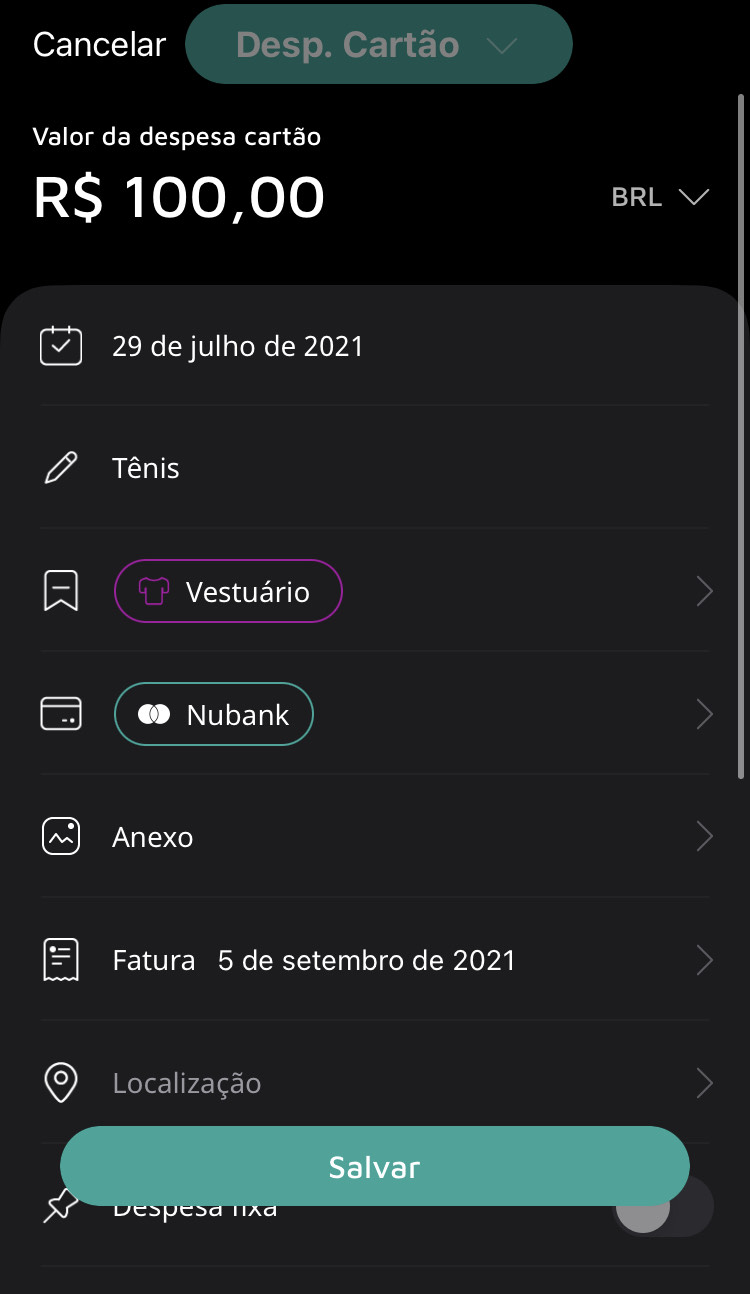This screenshot has height=1294, width=750.
Task: Open Fatura 5 de setembro de 2021
Action: pyautogui.click(x=375, y=961)
